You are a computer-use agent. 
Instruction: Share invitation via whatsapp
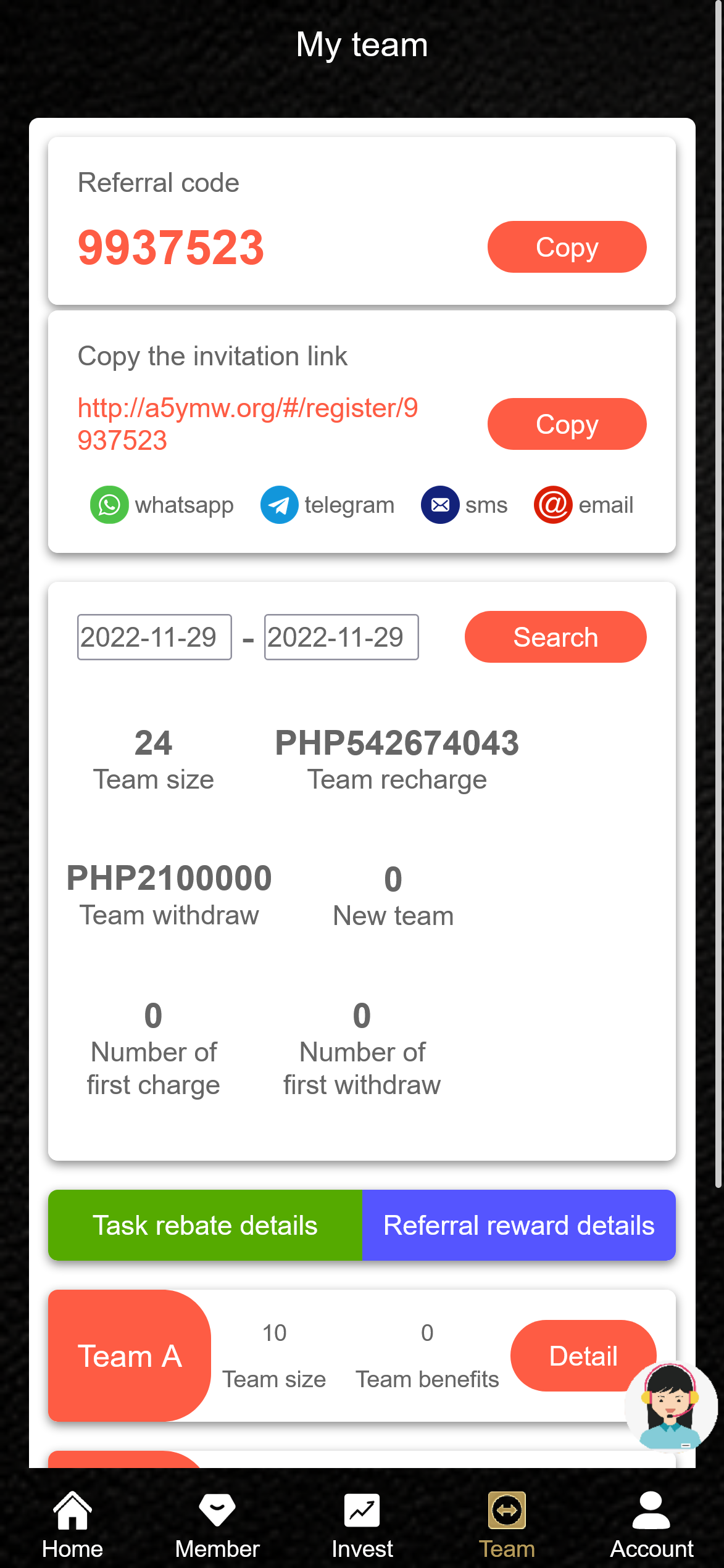tap(162, 505)
